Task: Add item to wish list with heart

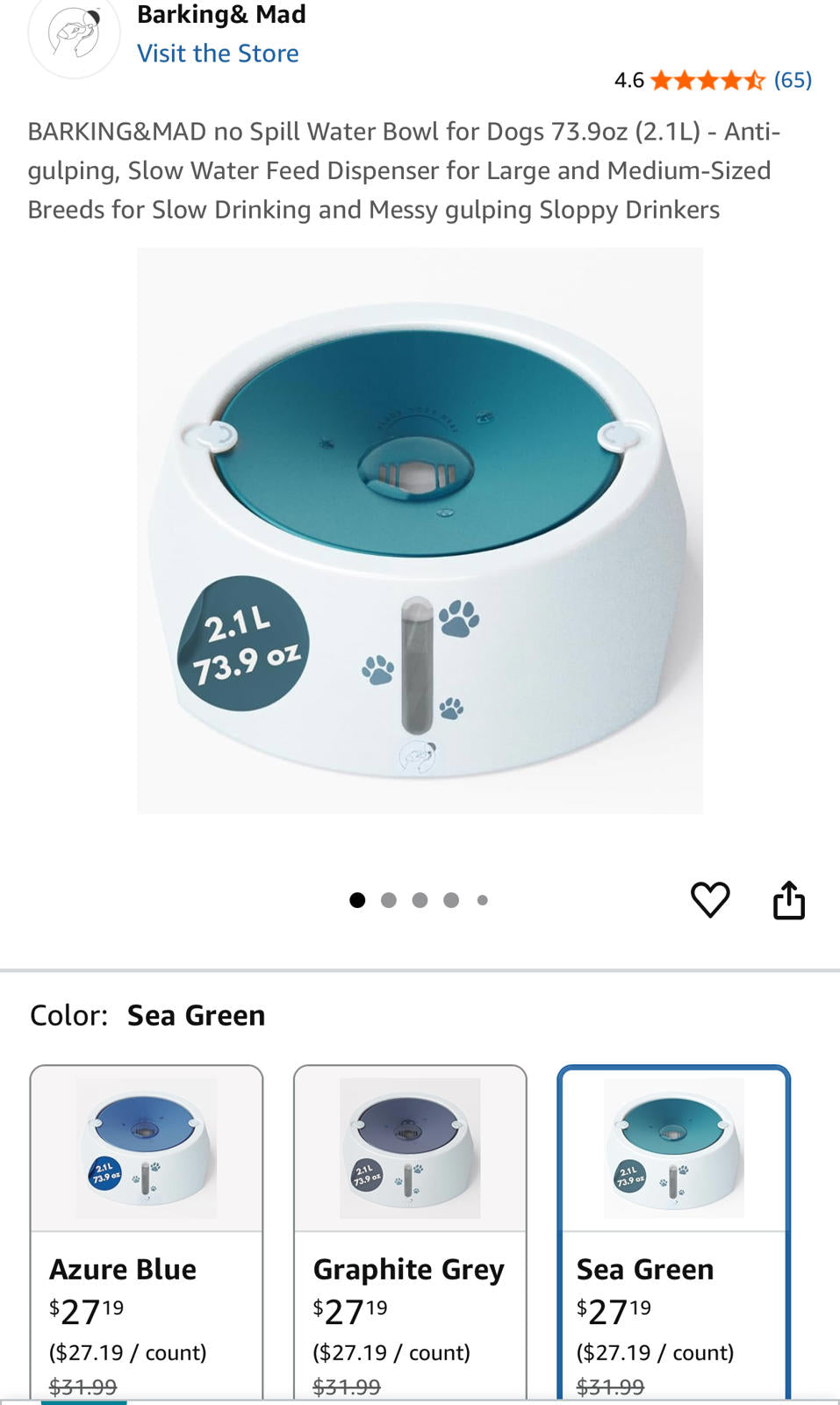Action: 710,900
